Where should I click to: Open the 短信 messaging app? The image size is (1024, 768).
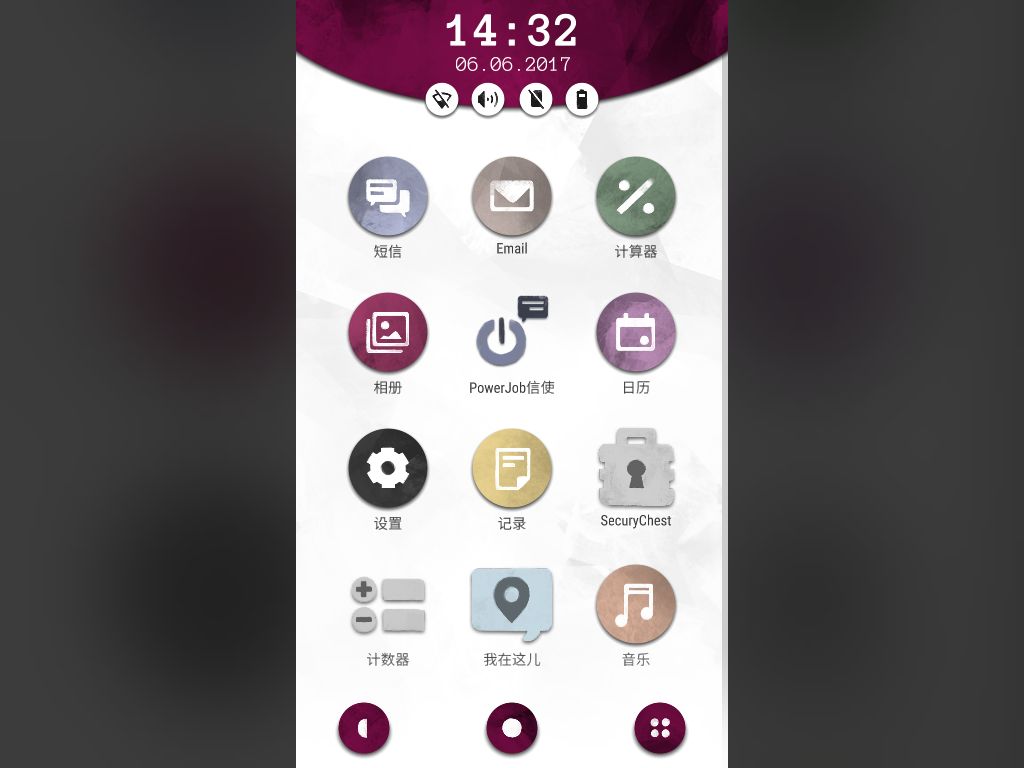pos(388,197)
